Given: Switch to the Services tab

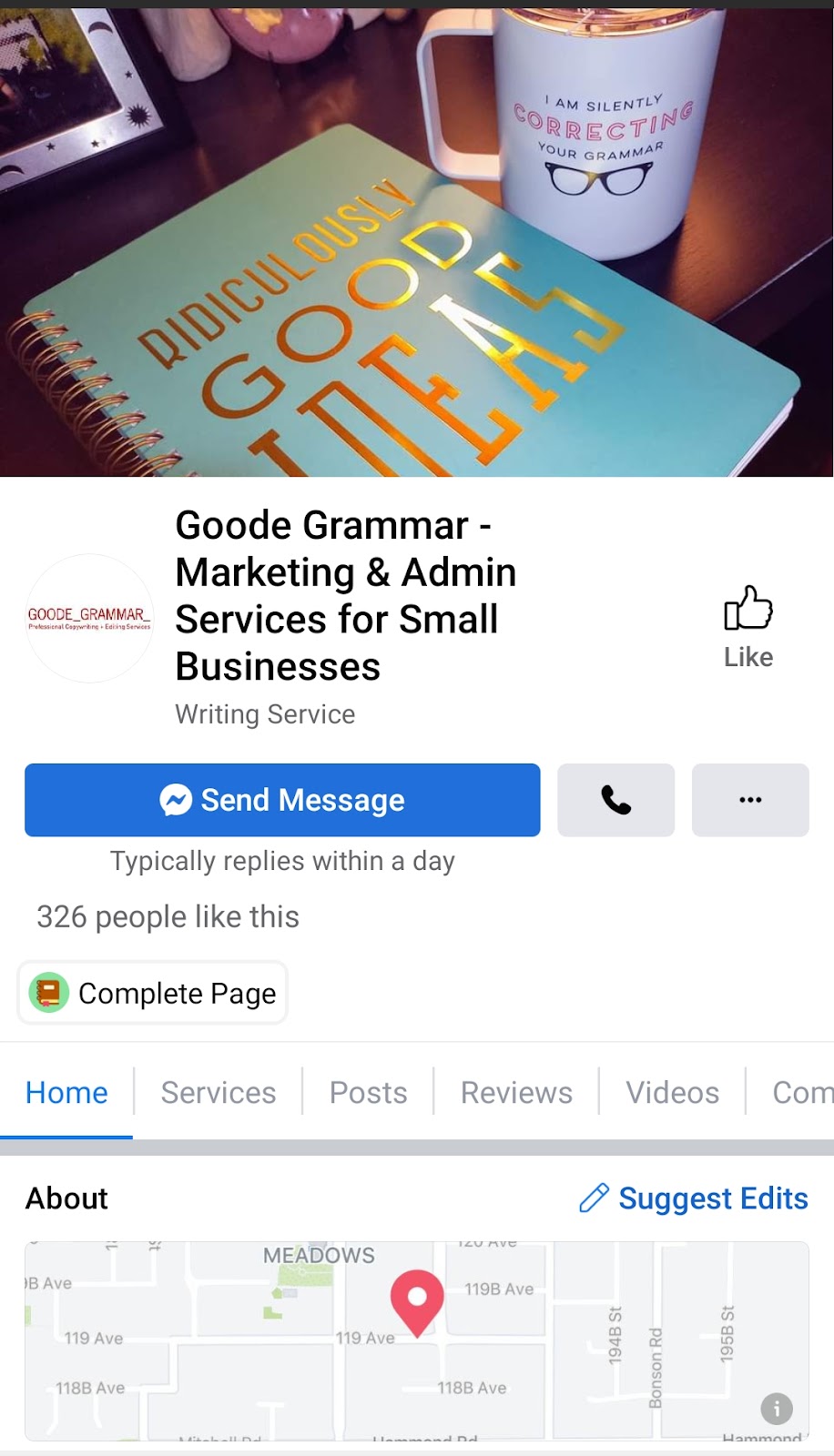Looking at the screenshot, I should [219, 1092].
